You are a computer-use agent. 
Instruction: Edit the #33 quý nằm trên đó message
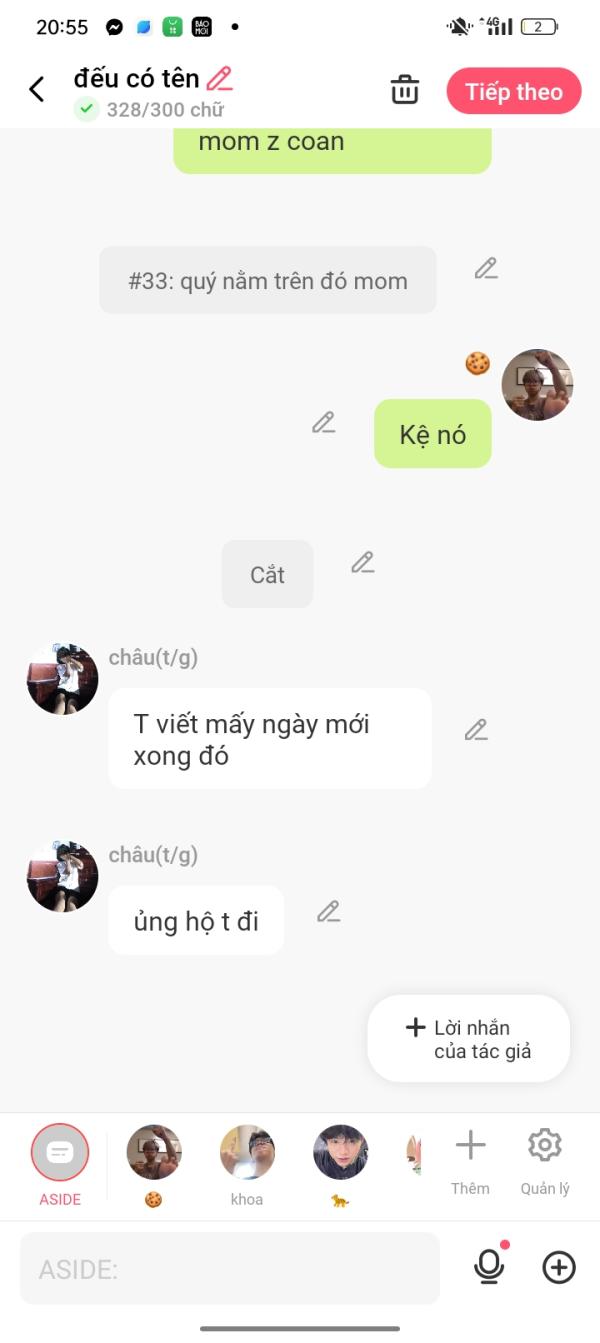pos(486,268)
